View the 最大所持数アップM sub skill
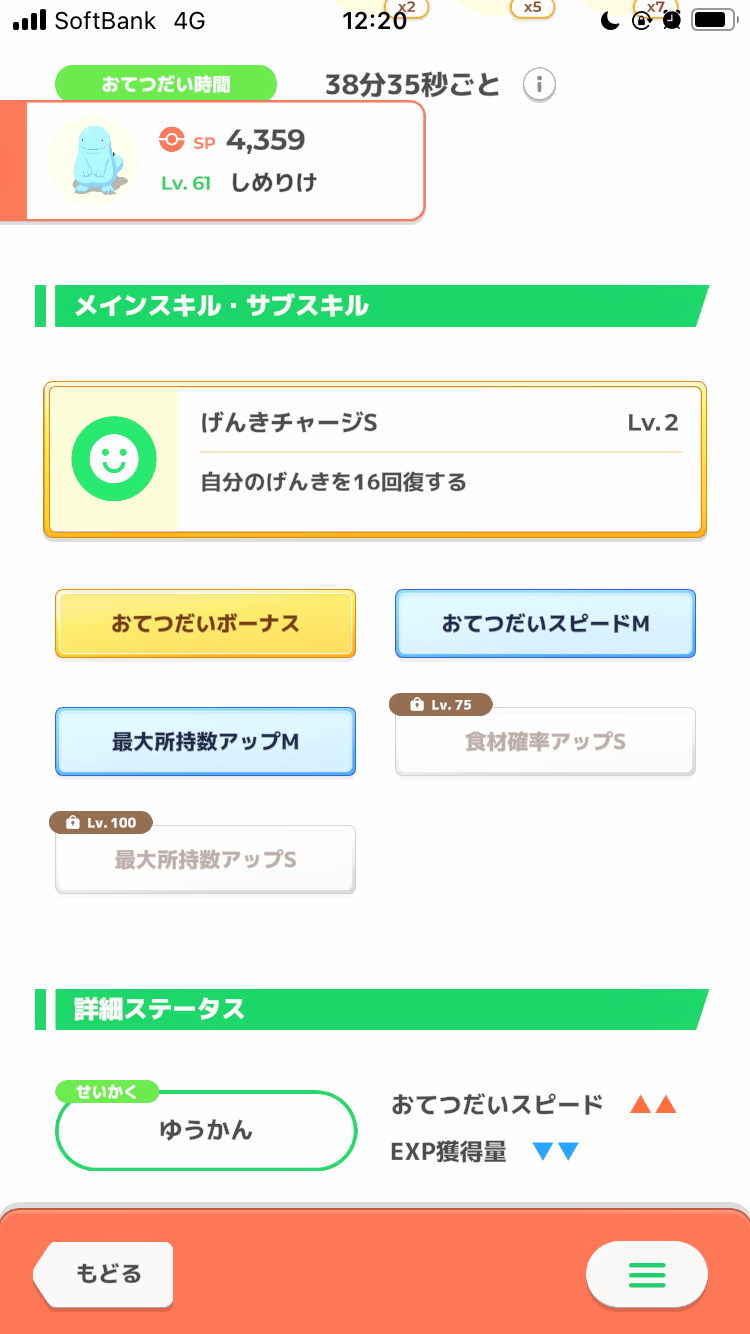 point(205,741)
